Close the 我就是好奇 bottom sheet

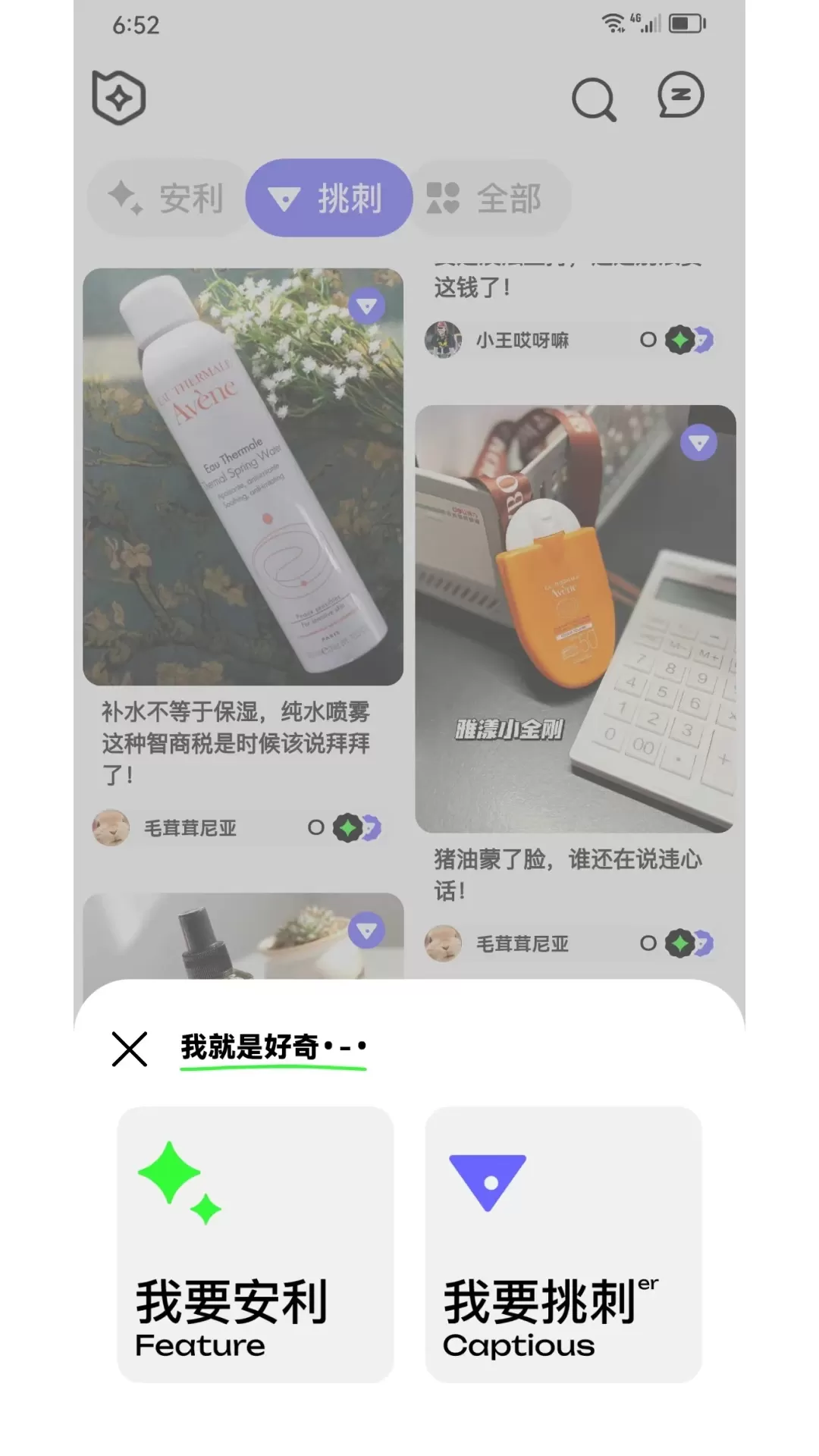129,1049
